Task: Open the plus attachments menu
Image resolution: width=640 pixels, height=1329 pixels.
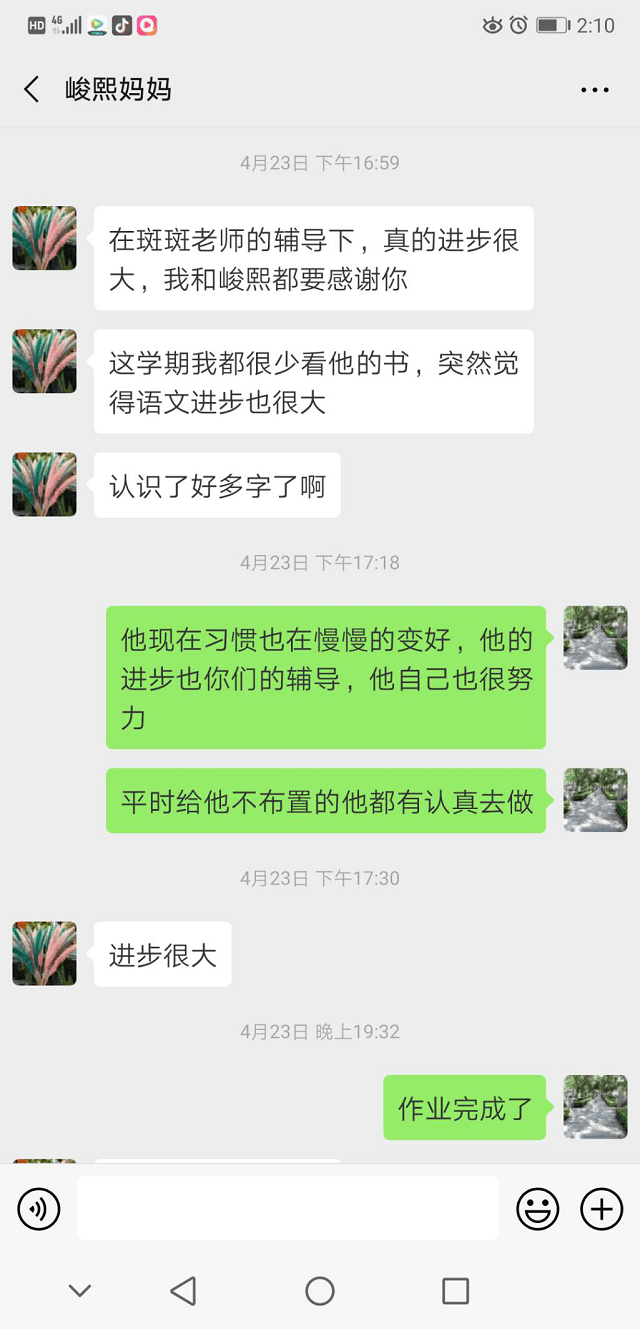Action: 601,1209
